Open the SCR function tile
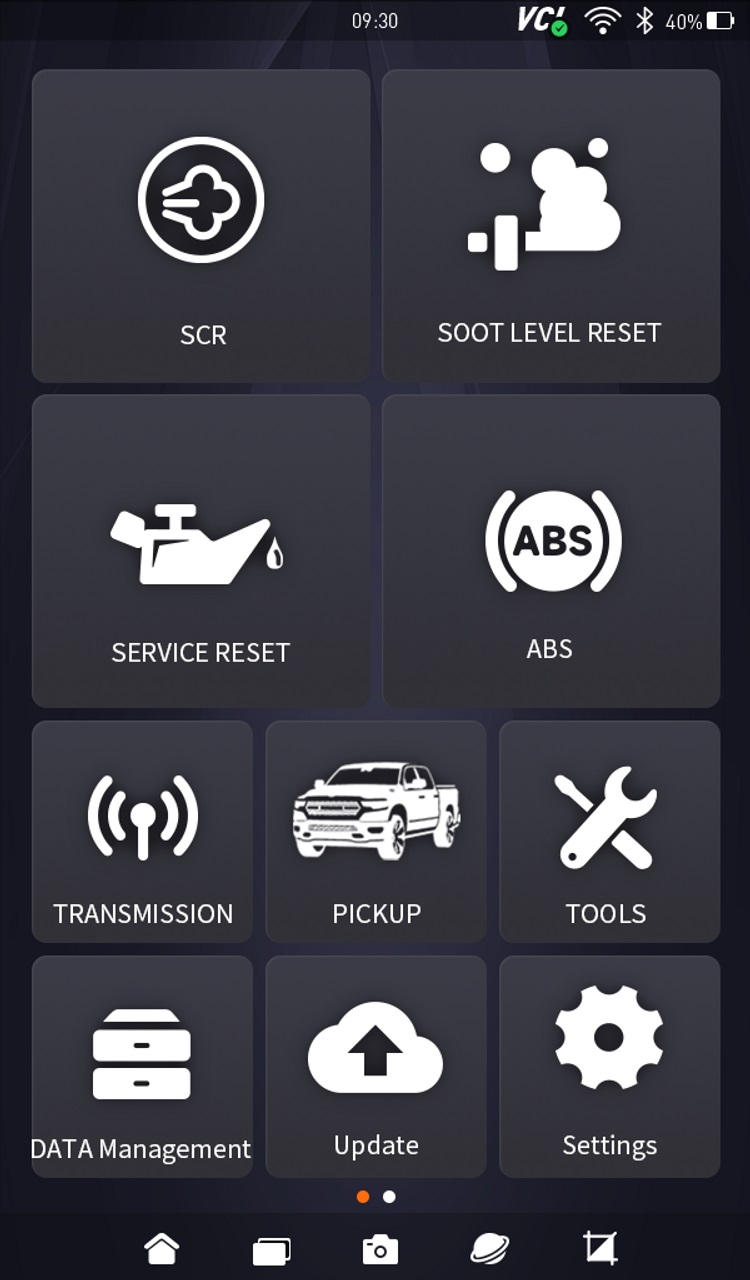This screenshot has width=750, height=1280. [201, 226]
